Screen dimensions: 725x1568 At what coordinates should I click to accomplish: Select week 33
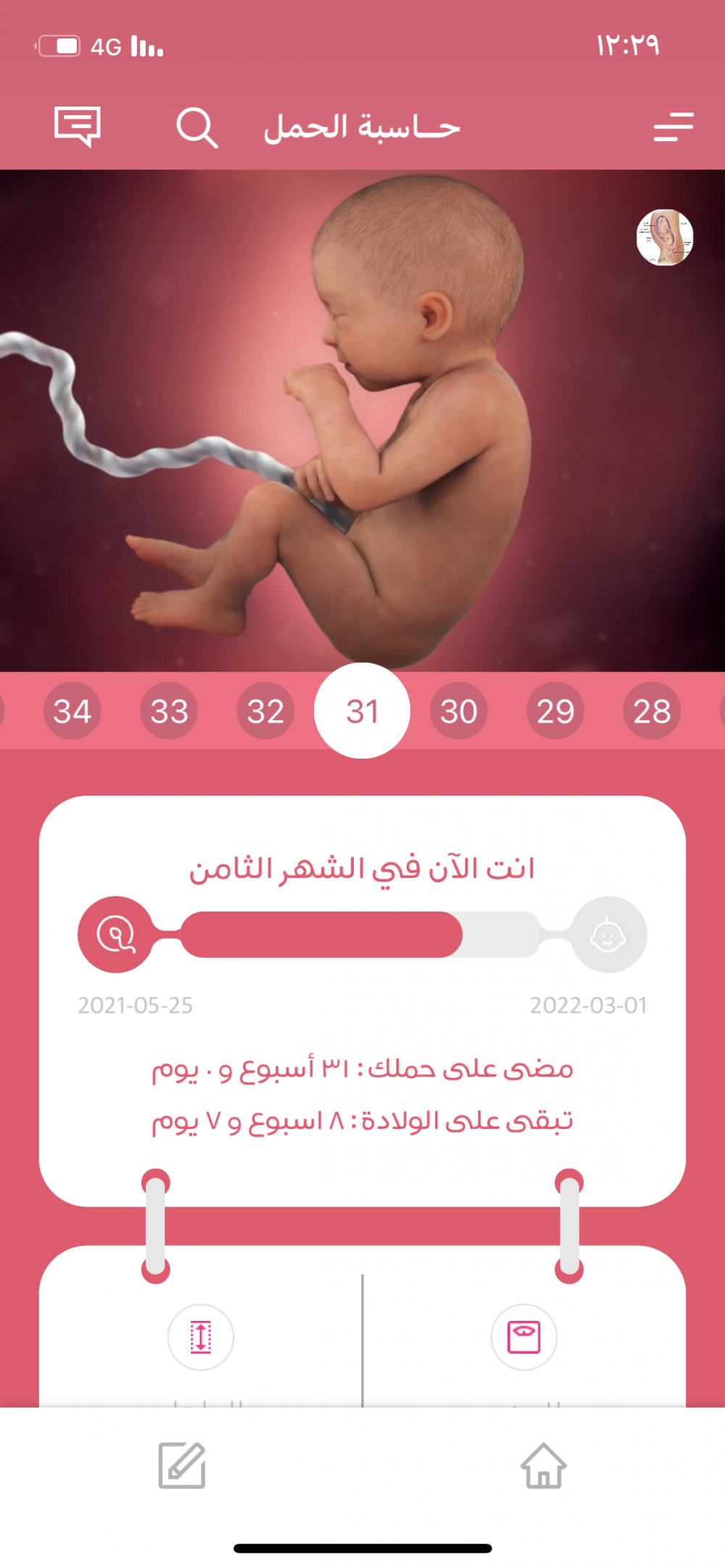point(169,711)
